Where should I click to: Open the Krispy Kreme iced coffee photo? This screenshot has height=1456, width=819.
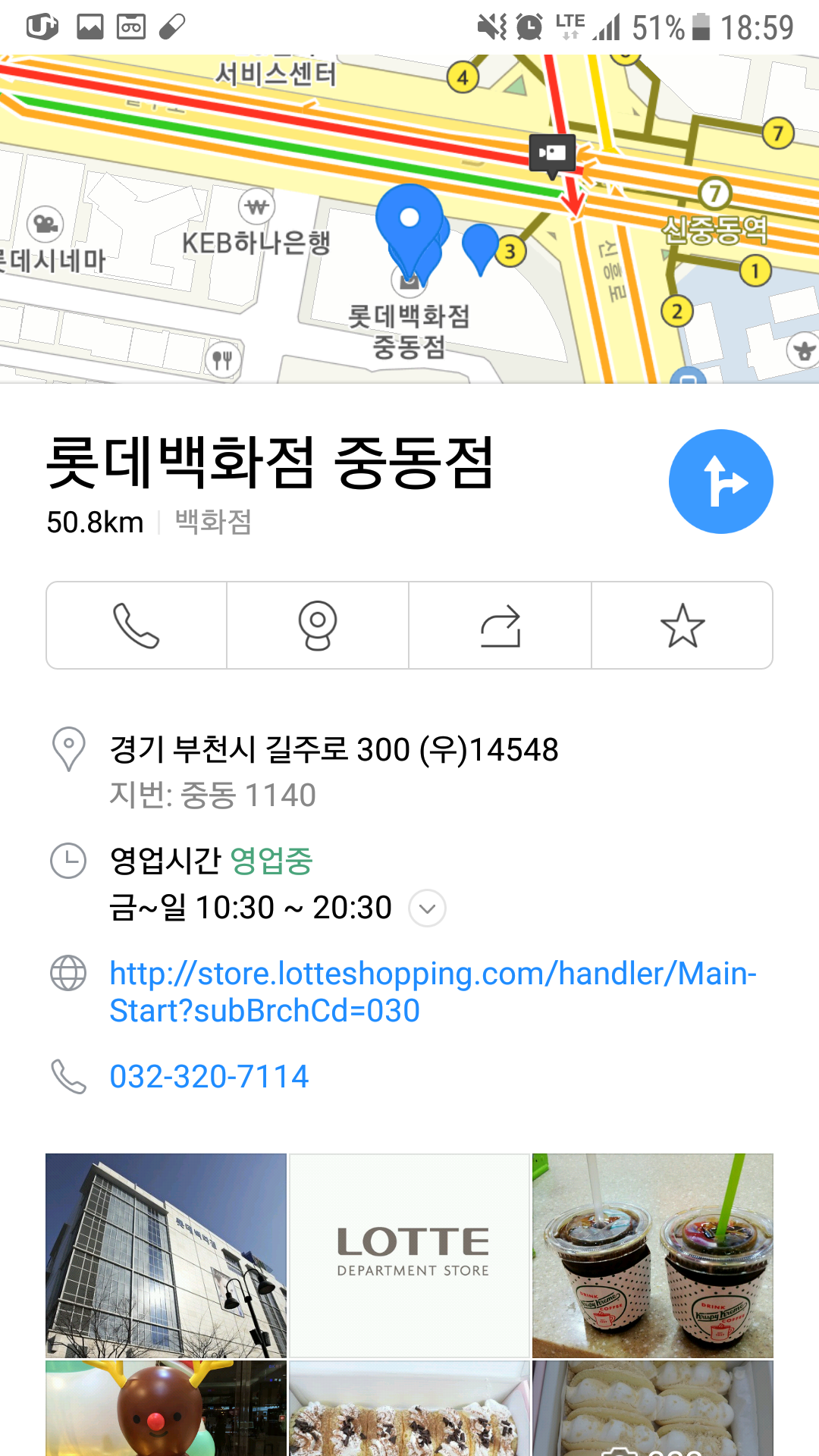(652, 1256)
